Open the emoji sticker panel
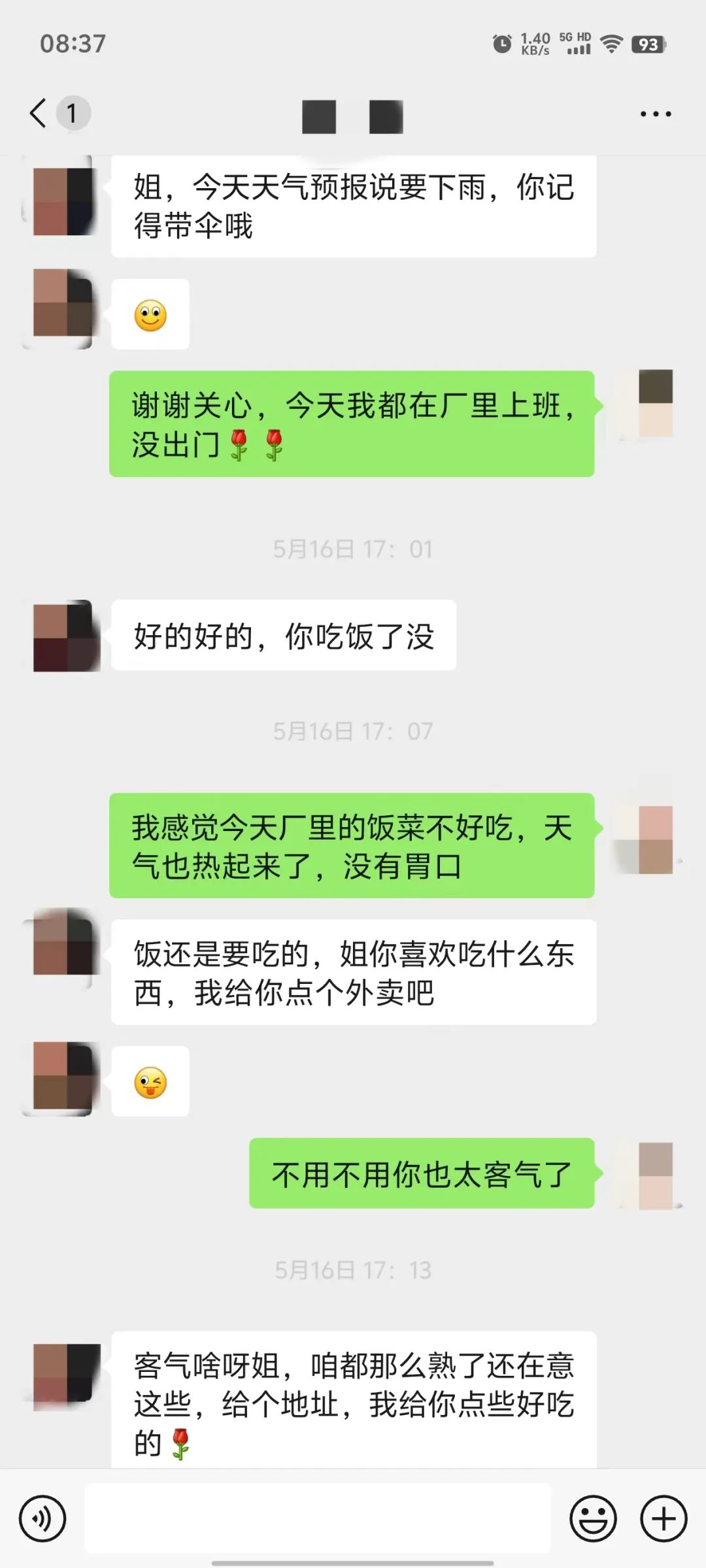706x1568 pixels. pos(593,1519)
